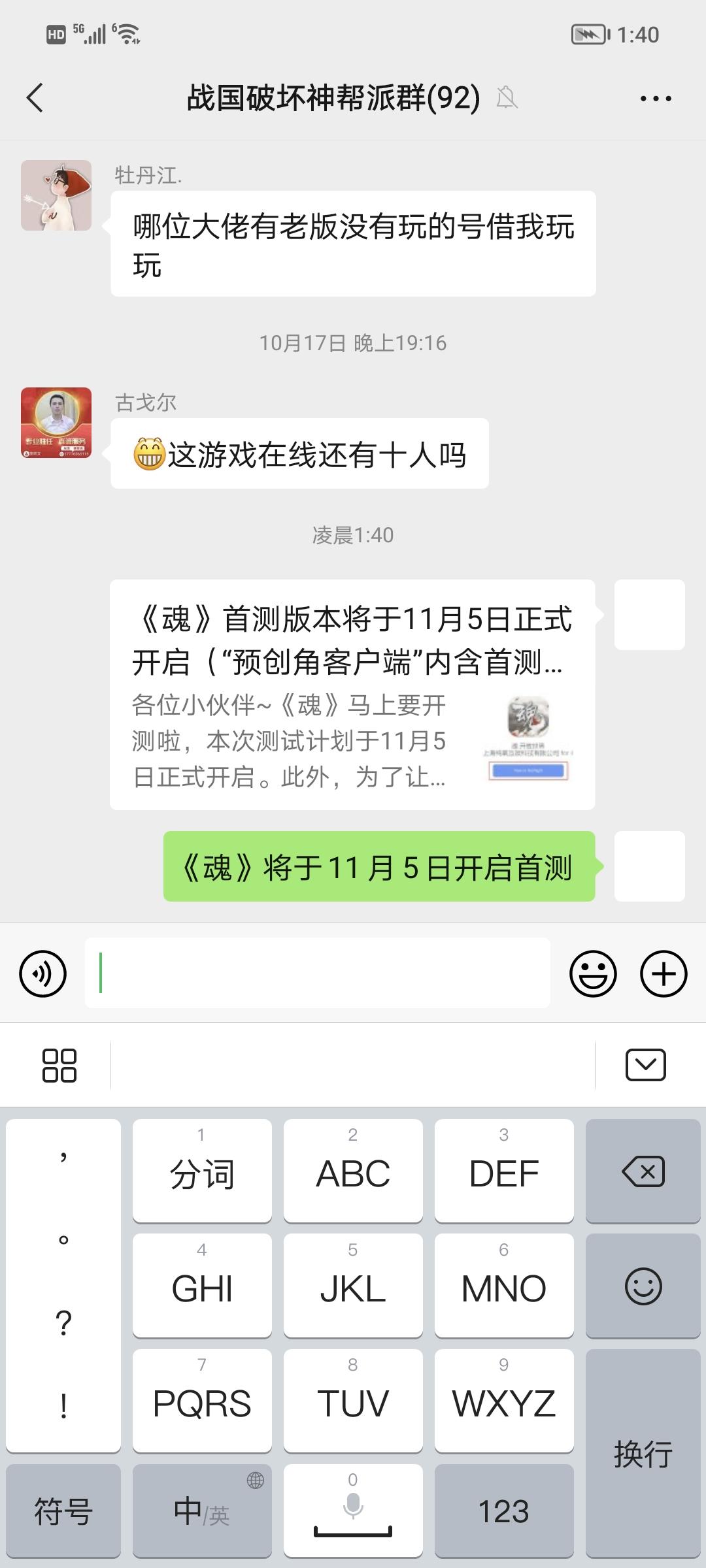The image size is (706, 1568).
Task: Open the emoji sticker panel
Action: pyautogui.click(x=593, y=973)
